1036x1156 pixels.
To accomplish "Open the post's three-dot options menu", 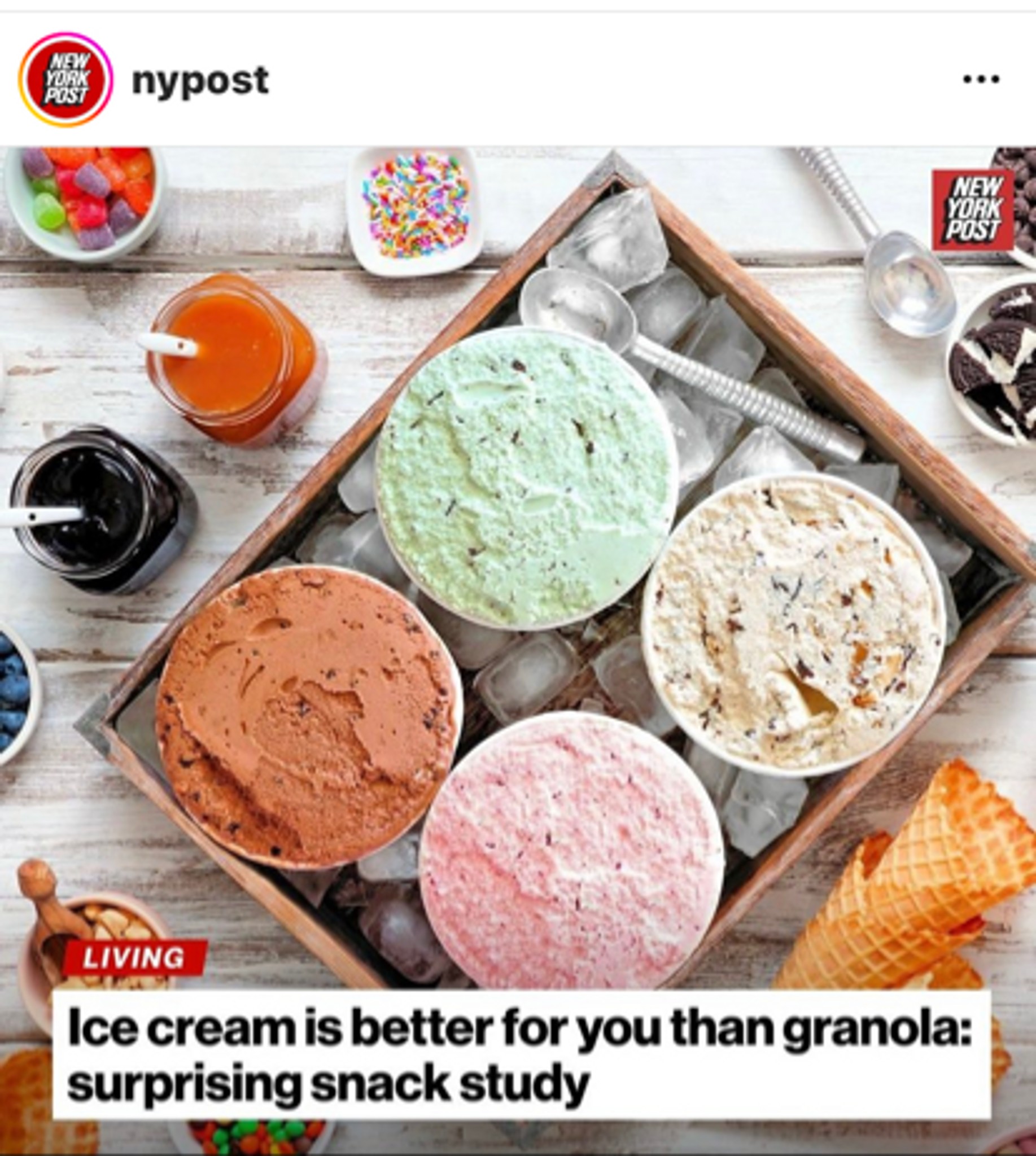I will (980, 80).
